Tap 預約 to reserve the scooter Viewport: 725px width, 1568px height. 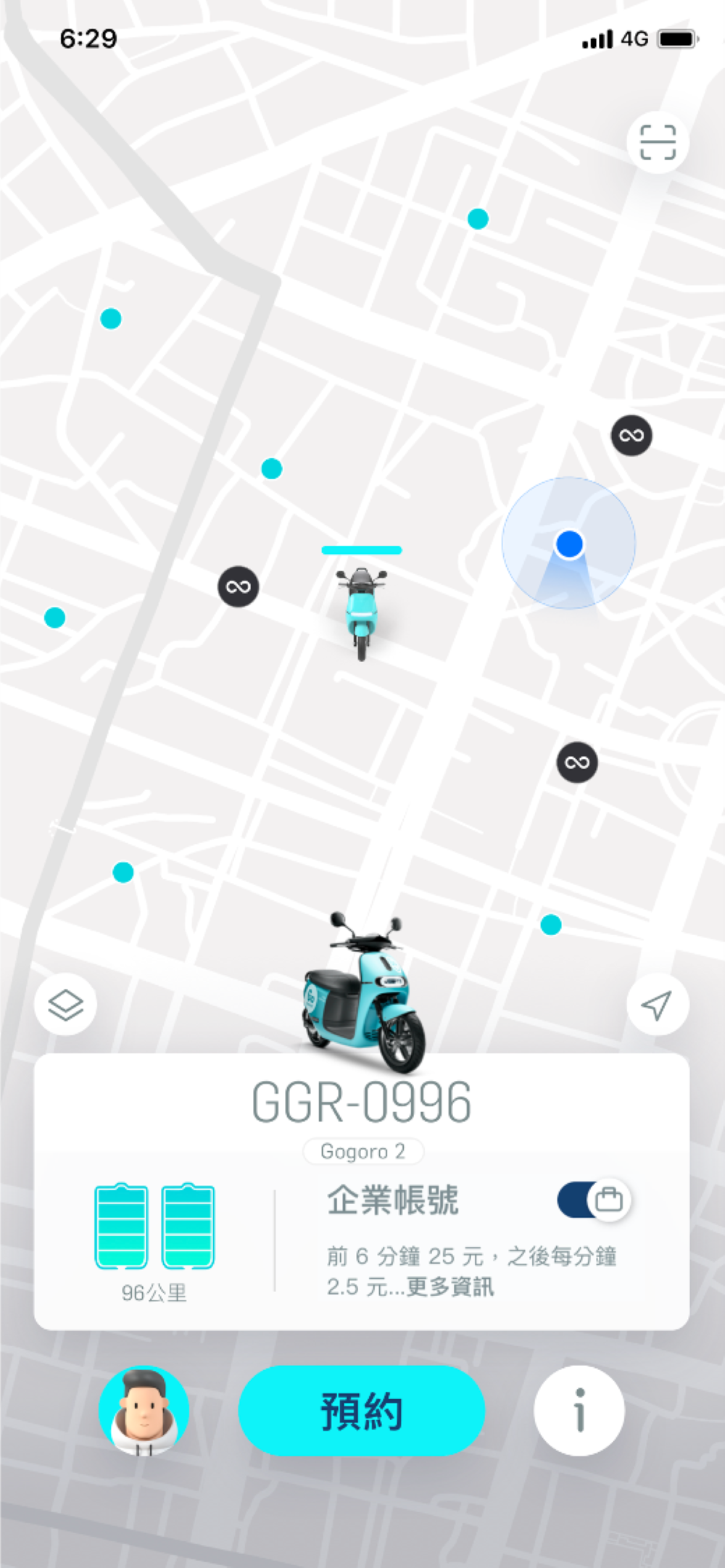pos(361,1411)
